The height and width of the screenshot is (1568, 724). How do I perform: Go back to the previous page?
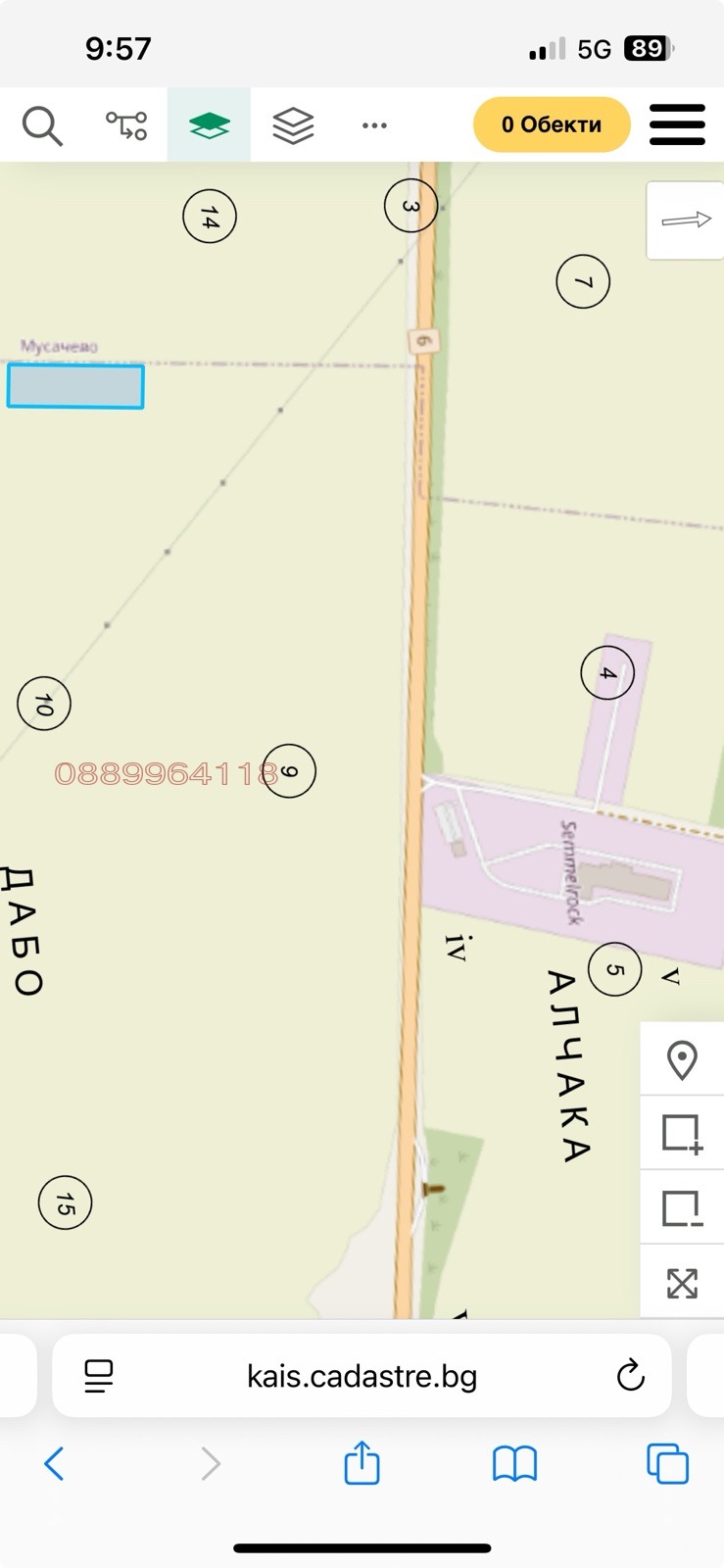click(55, 1464)
